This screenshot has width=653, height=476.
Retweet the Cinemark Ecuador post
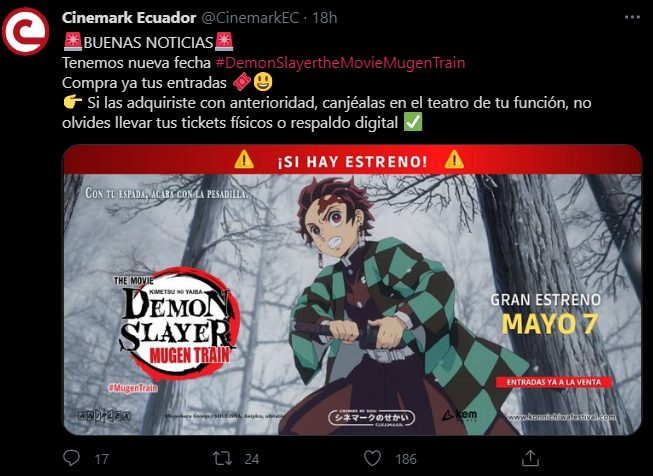[225, 458]
